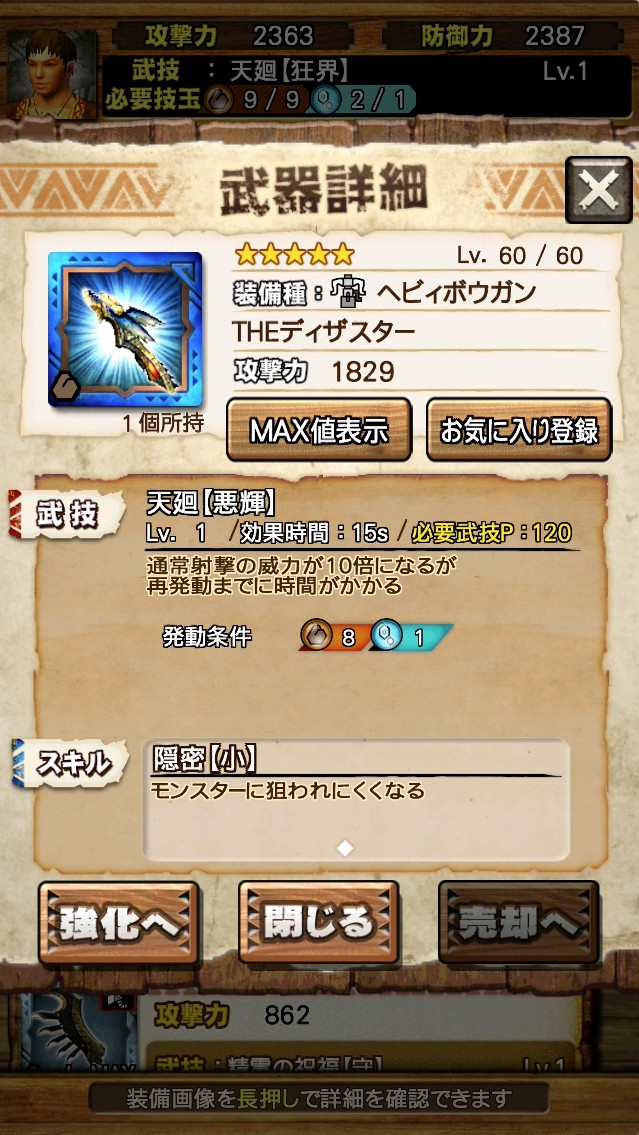The width and height of the screenshot is (639, 1135).
Task: Open 強化へ to upgrade the weapon
Action: 119,922
